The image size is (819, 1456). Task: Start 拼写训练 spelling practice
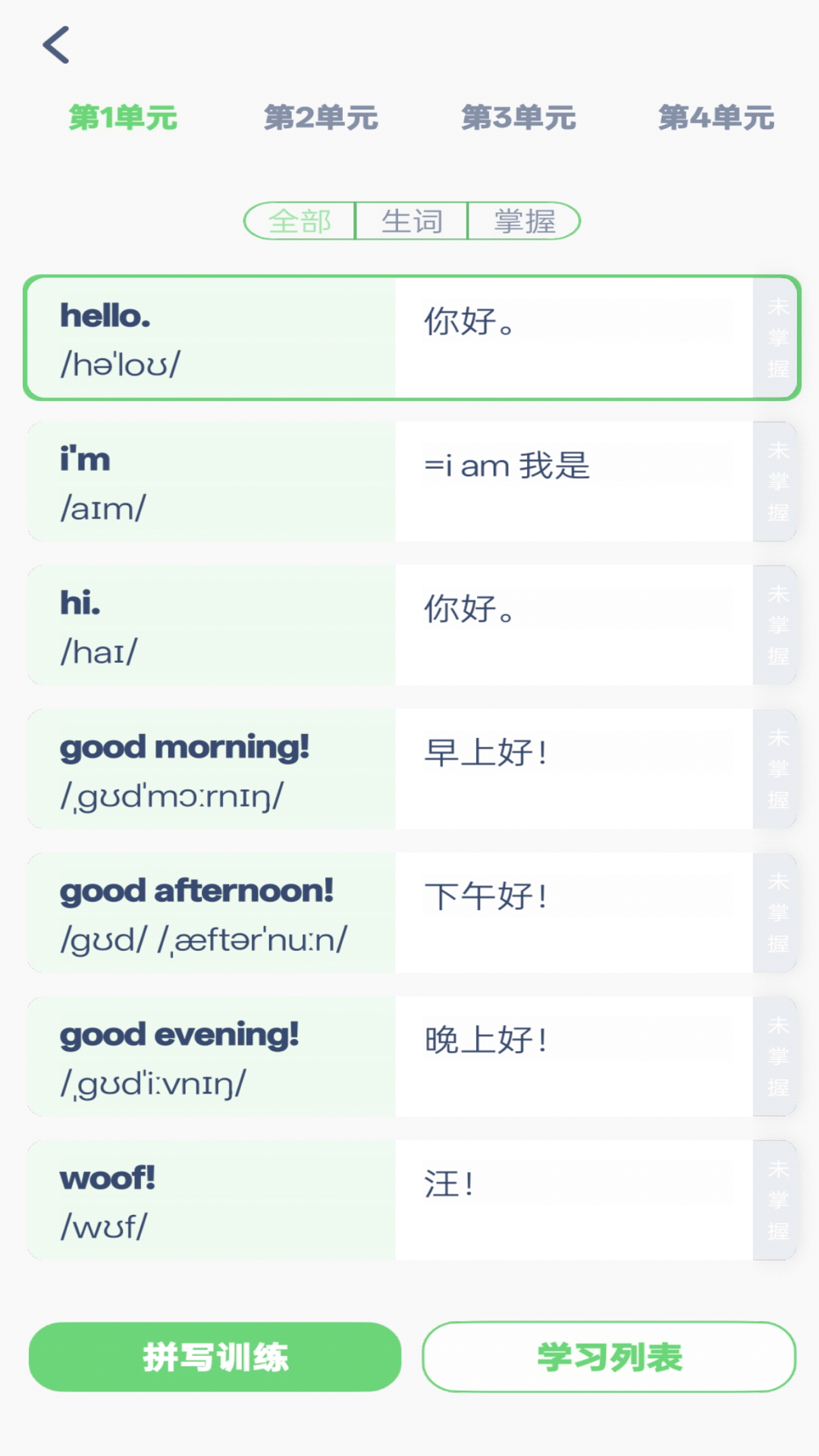click(x=216, y=1357)
